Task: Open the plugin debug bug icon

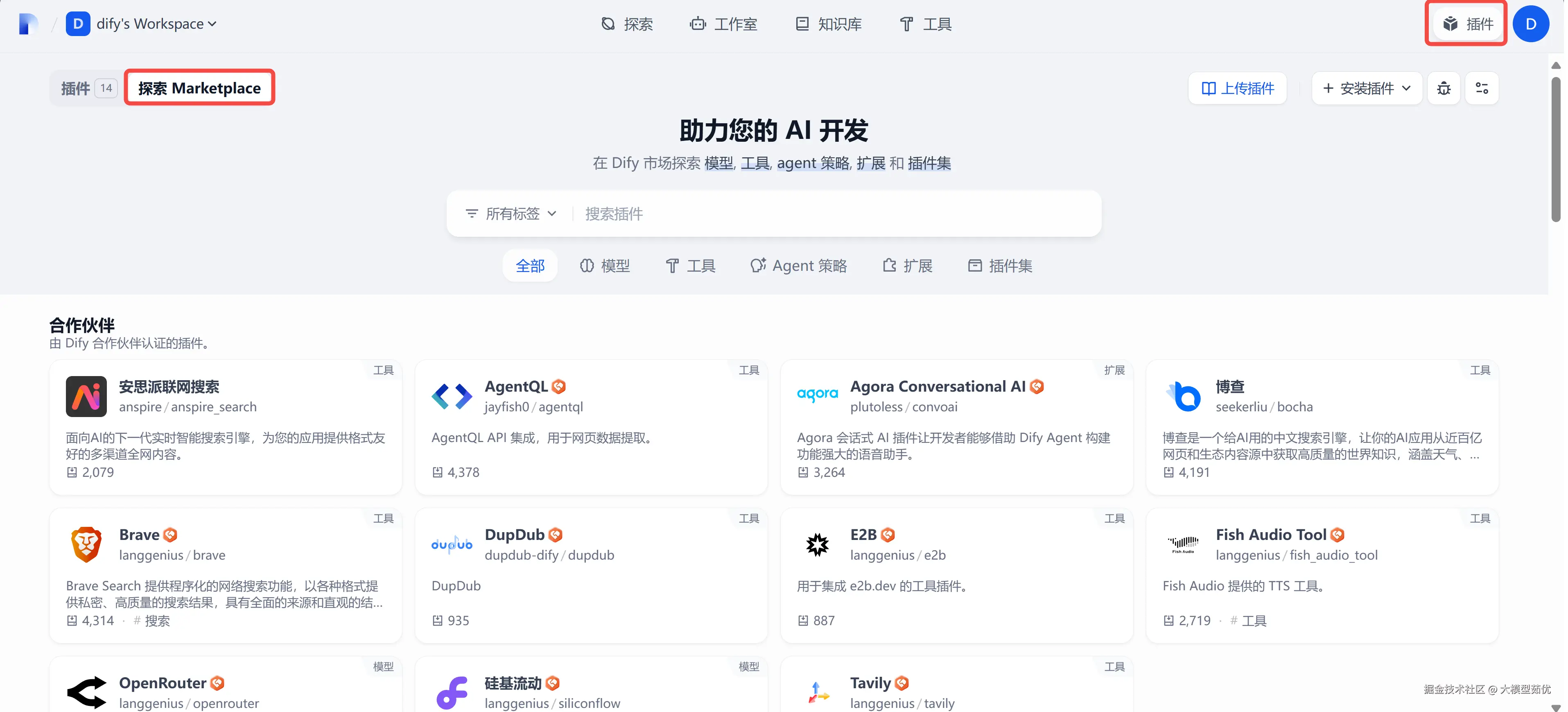Action: [x=1444, y=88]
